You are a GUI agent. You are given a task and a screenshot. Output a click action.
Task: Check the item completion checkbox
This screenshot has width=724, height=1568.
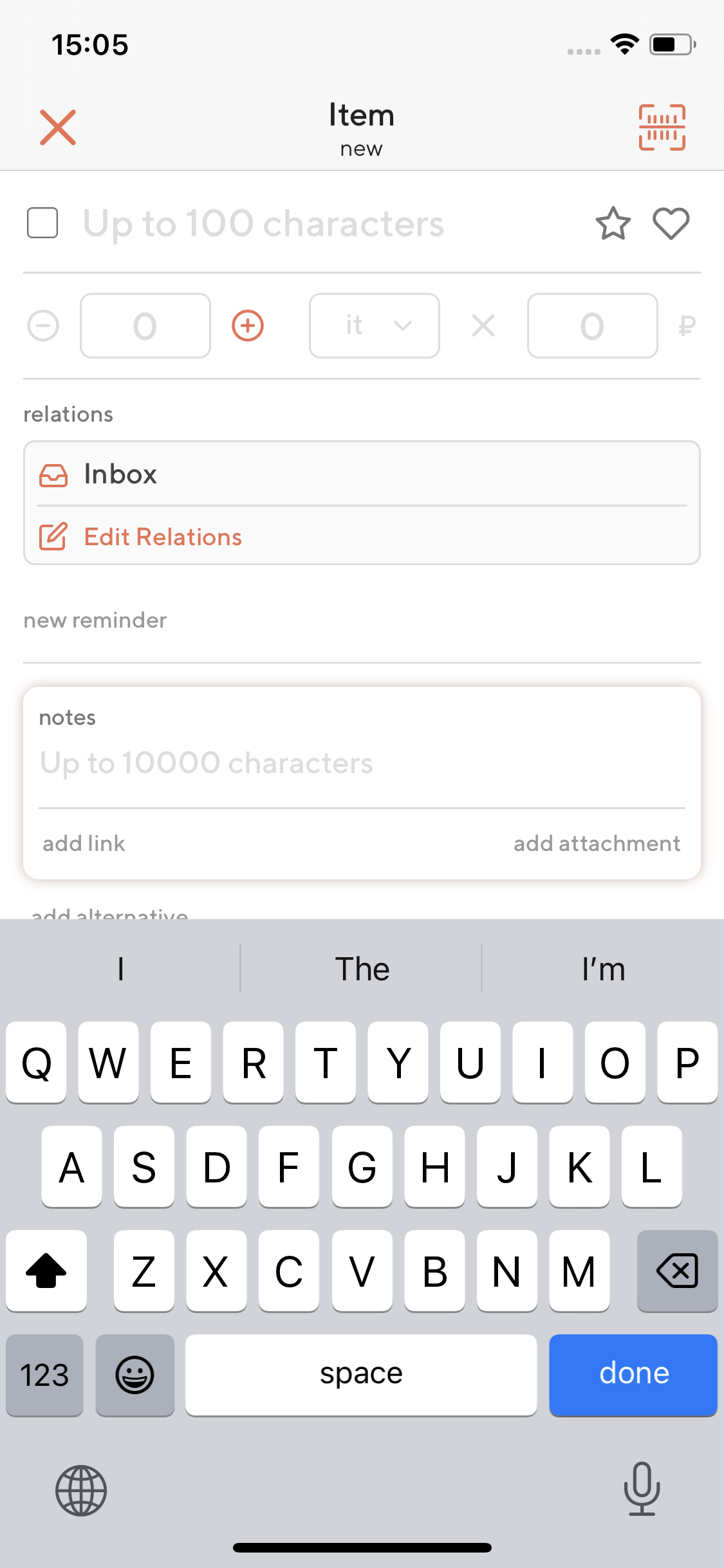(x=42, y=223)
